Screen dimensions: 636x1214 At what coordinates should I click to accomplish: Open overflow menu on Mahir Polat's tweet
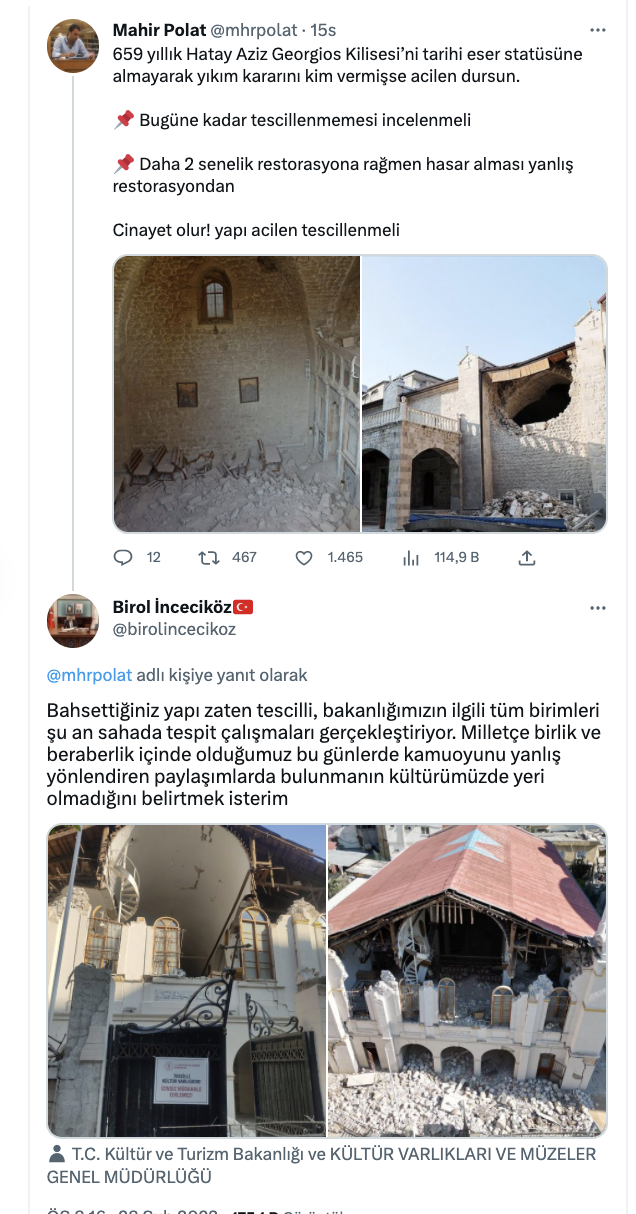coord(598,31)
